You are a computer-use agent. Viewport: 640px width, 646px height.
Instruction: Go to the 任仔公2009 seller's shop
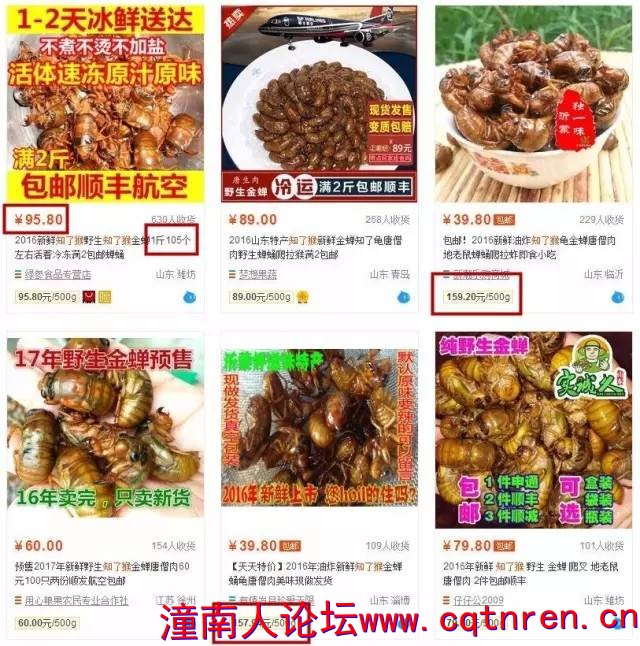tap(477, 602)
